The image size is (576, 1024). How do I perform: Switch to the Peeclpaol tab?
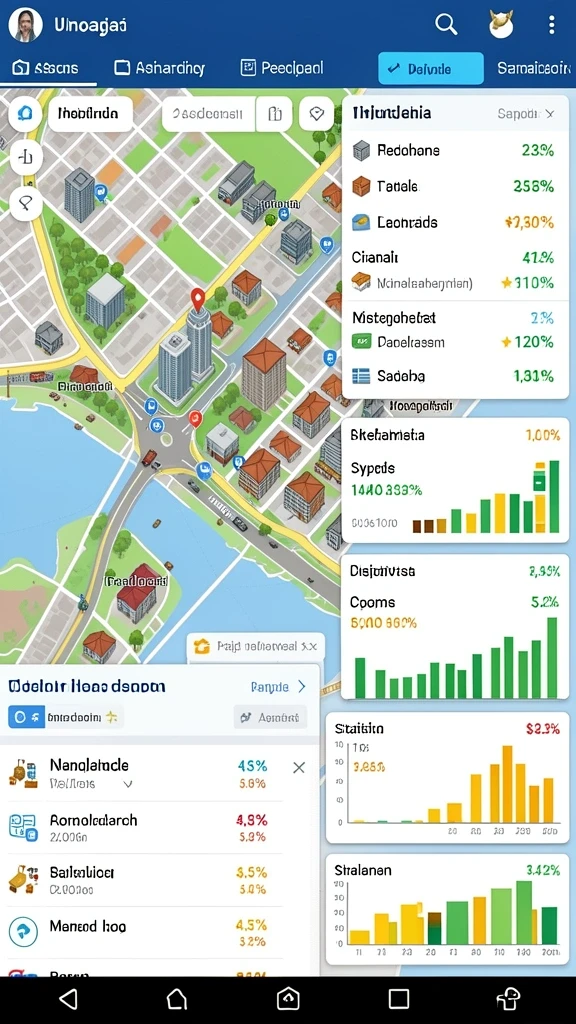point(282,68)
